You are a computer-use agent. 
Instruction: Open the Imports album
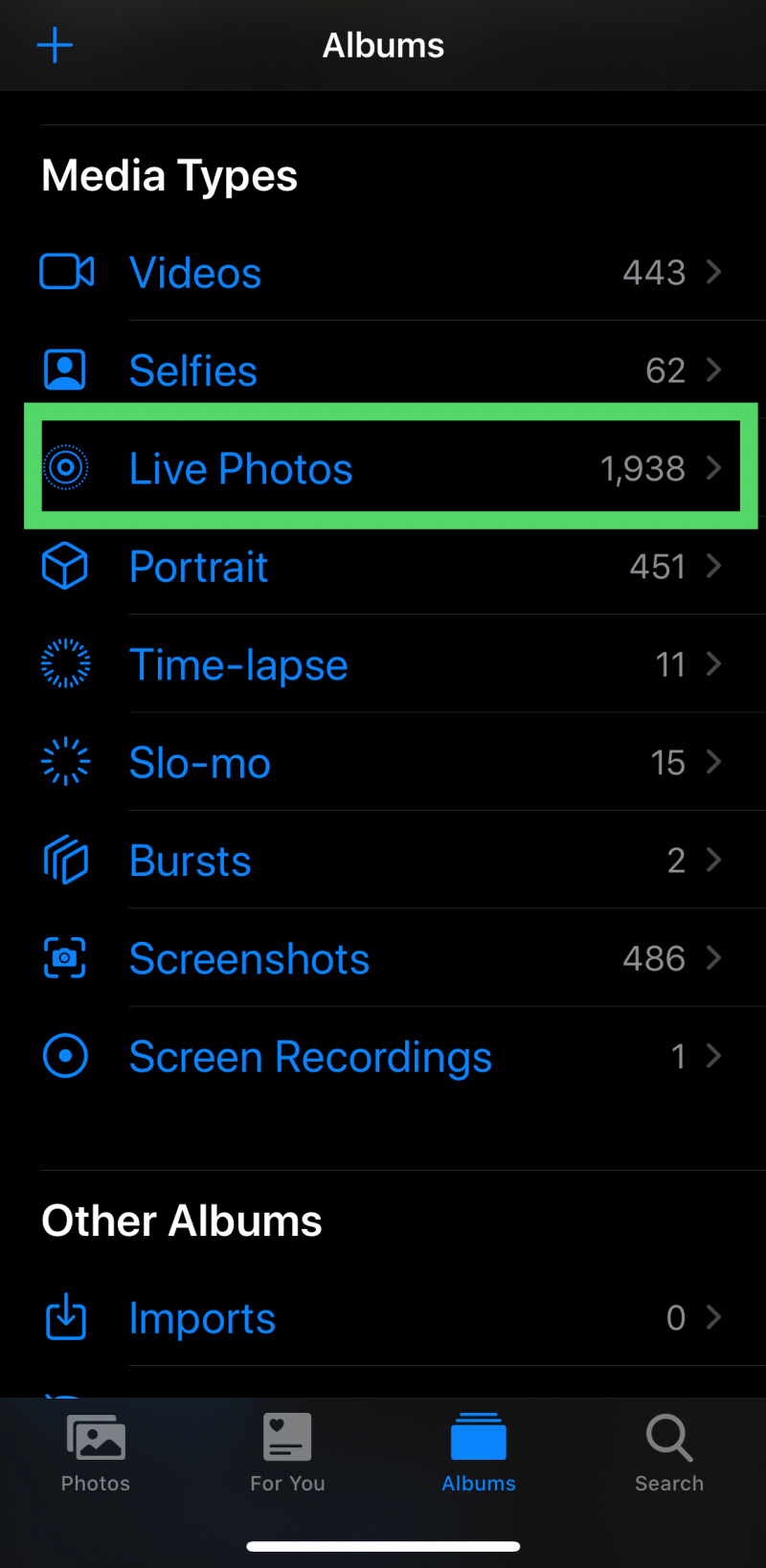383,1317
